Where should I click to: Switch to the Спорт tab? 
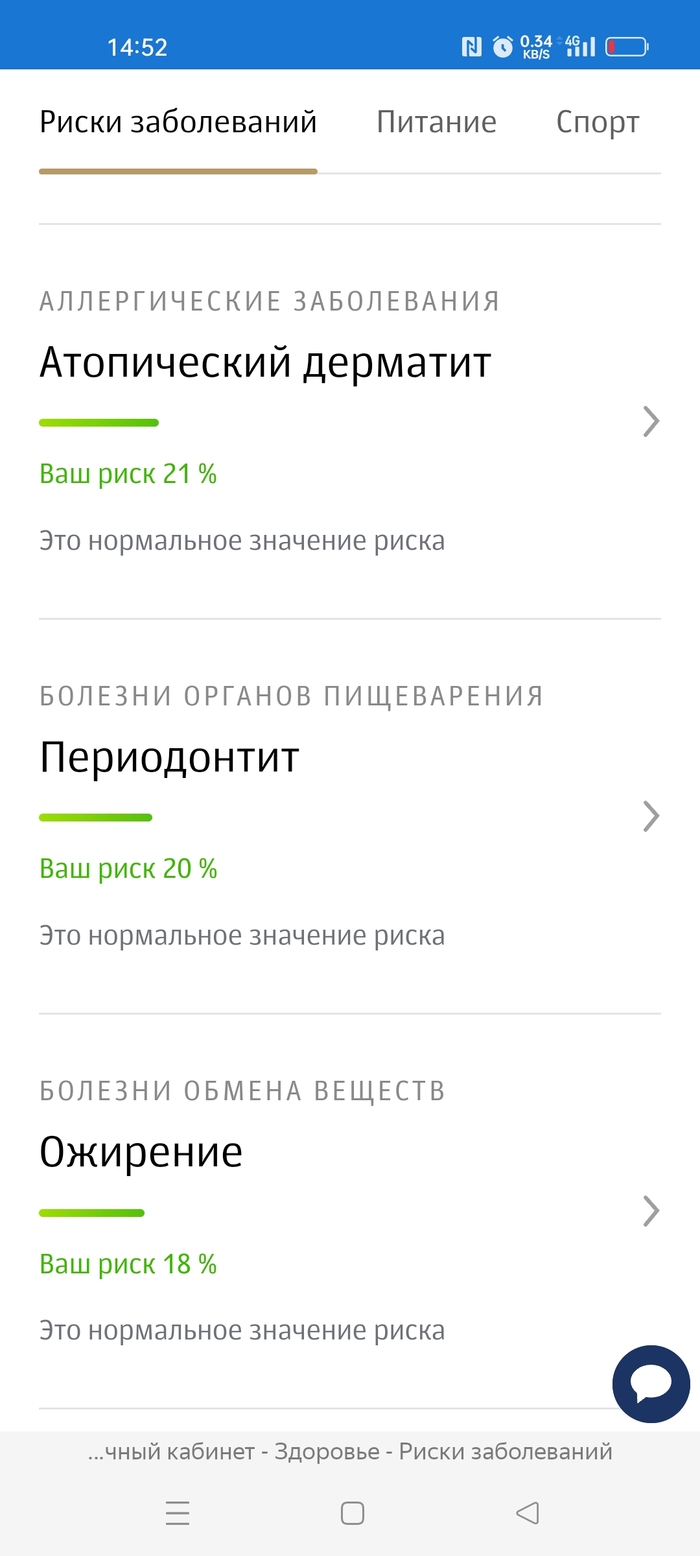[597, 122]
